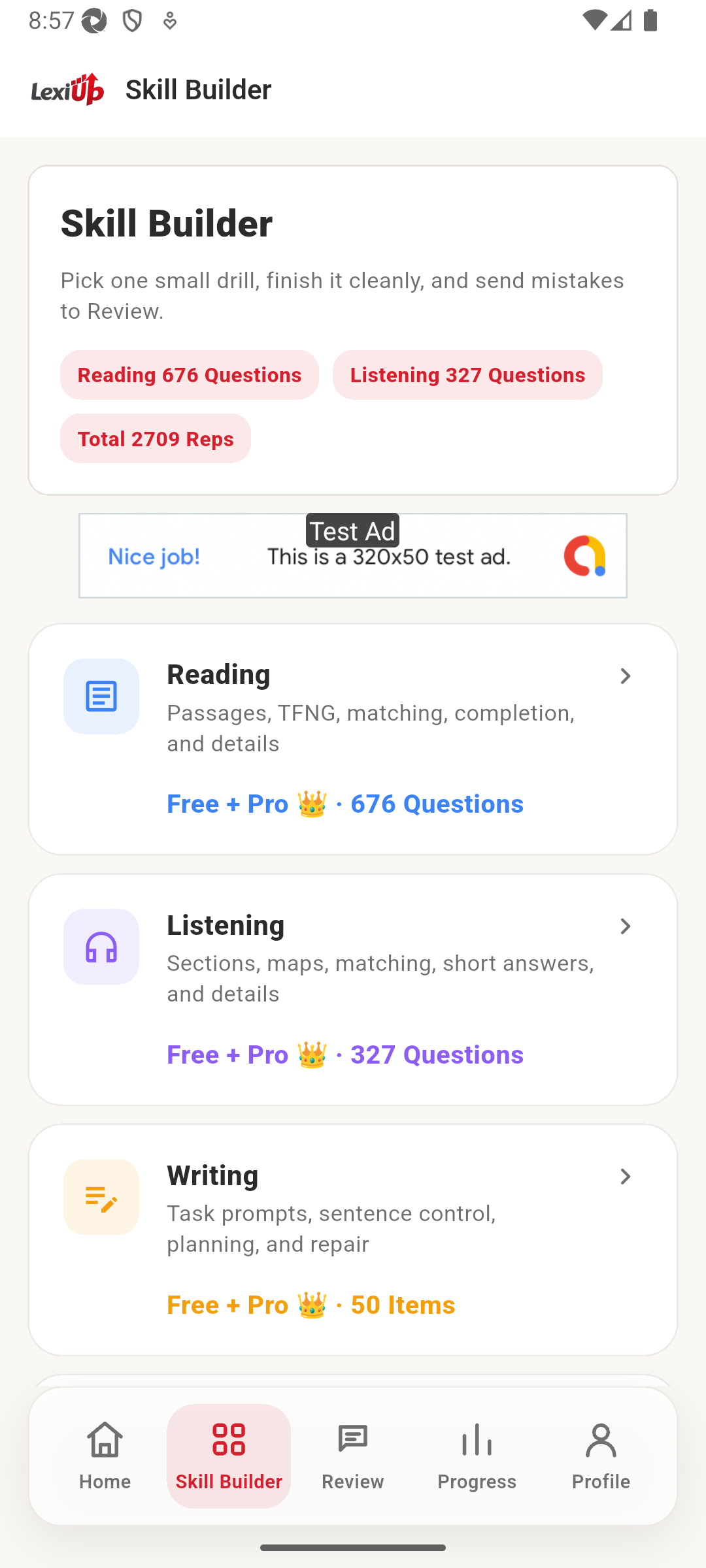706x1568 pixels.
Task: Tap the Skill Builder grid icon
Action: [229, 1440]
